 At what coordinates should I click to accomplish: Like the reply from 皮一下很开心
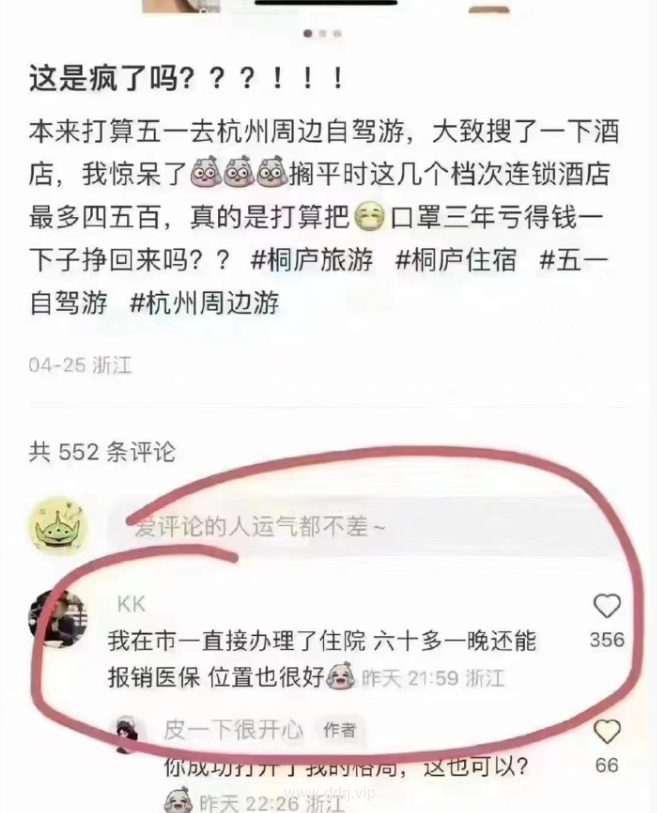(606, 733)
